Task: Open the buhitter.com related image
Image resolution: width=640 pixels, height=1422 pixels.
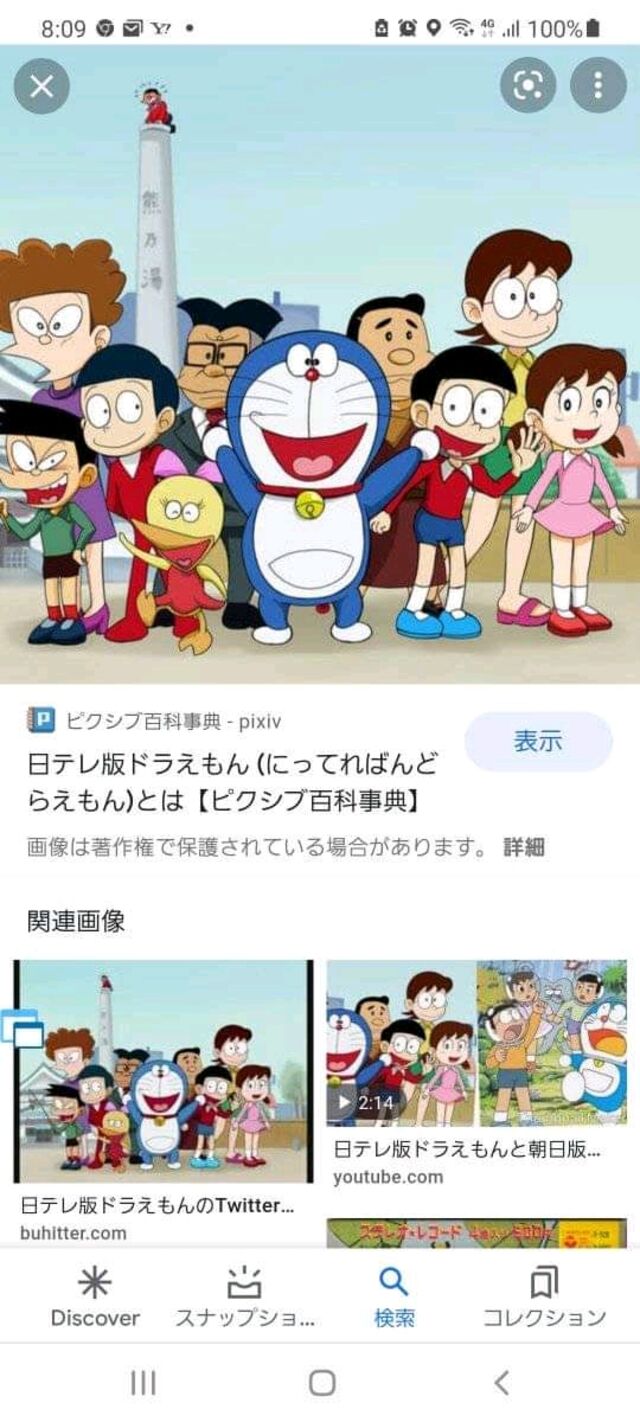Action: [163, 1071]
